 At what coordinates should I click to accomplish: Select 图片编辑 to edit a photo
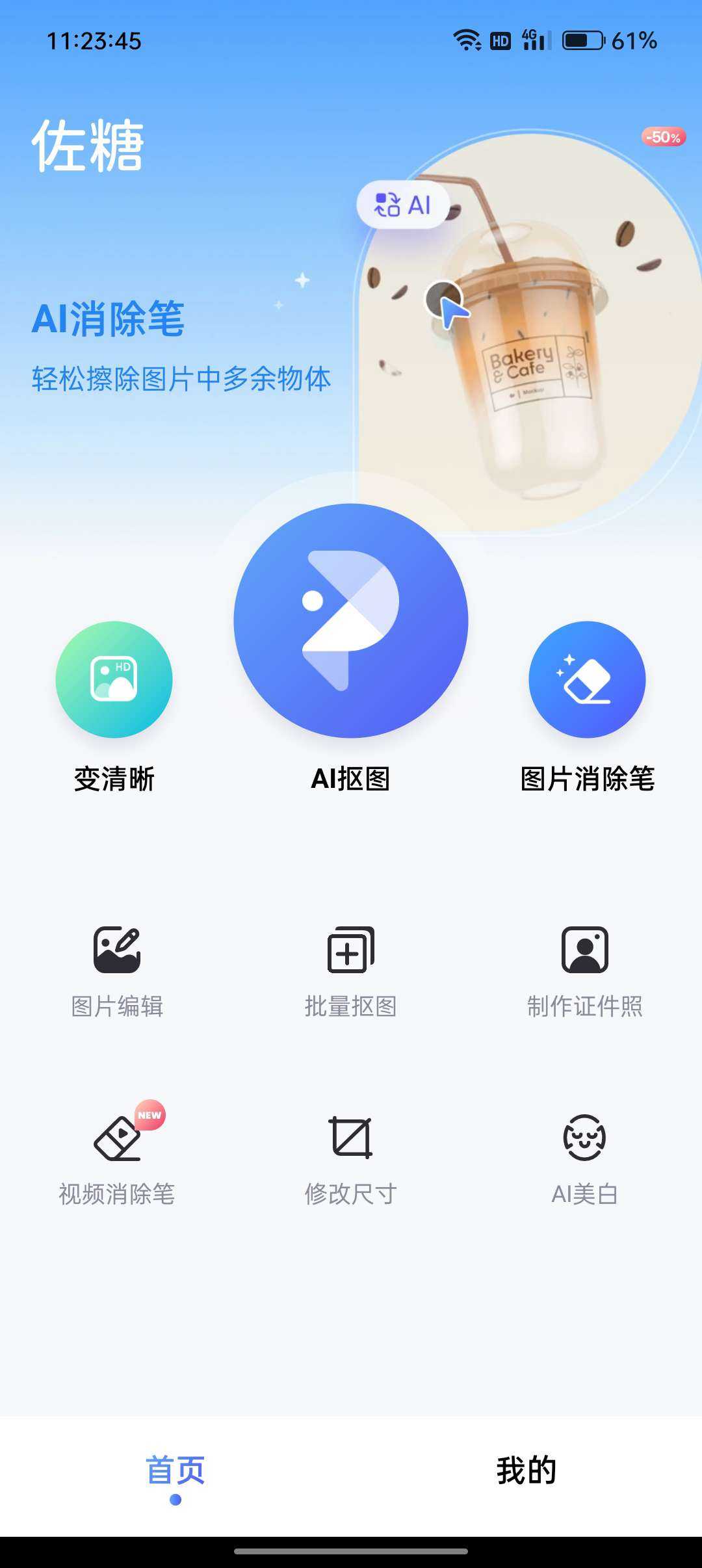[x=117, y=972]
